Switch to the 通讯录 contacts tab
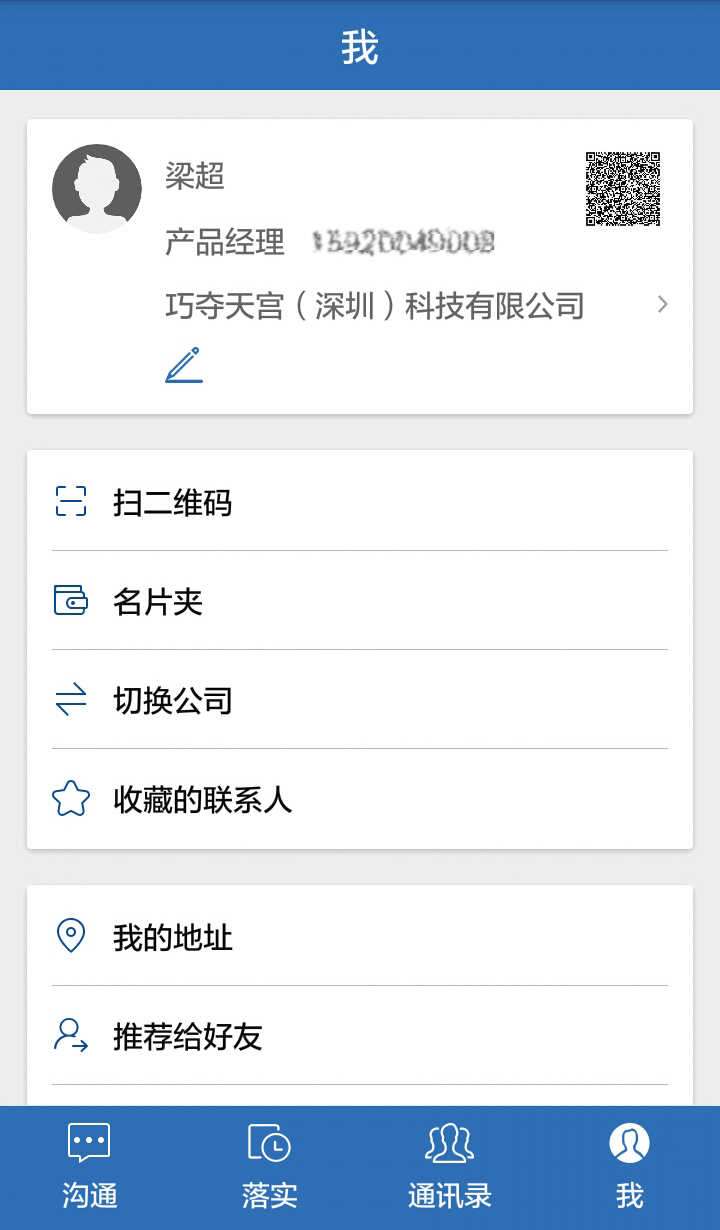 point(450,1167)
